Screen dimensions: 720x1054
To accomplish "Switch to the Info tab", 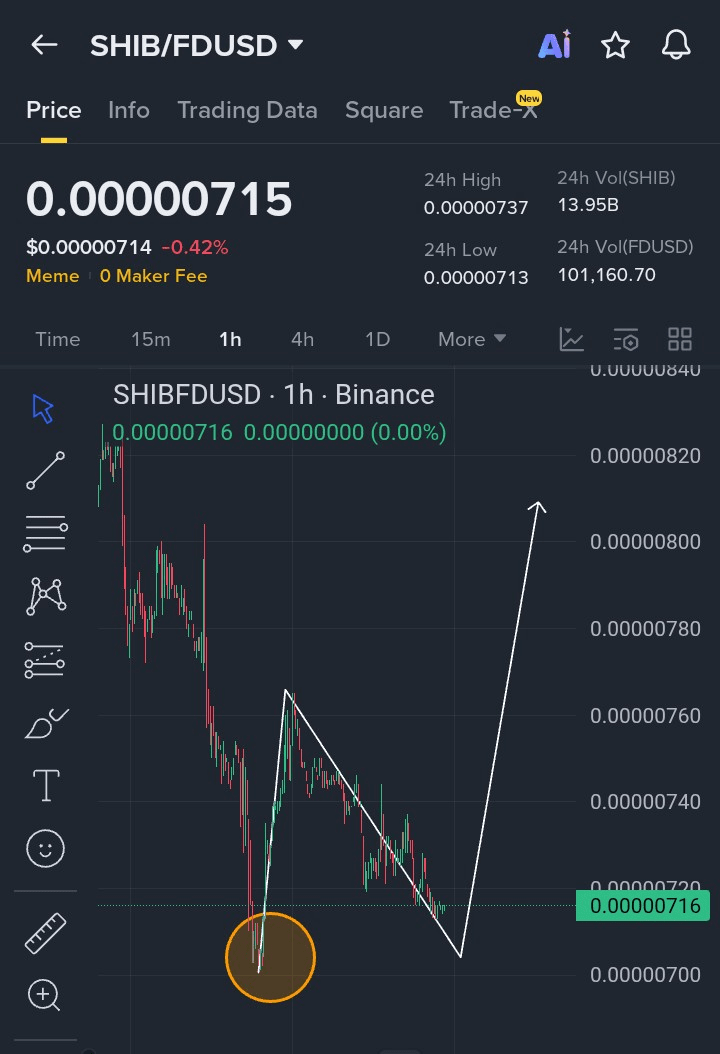I will (129, 110).
